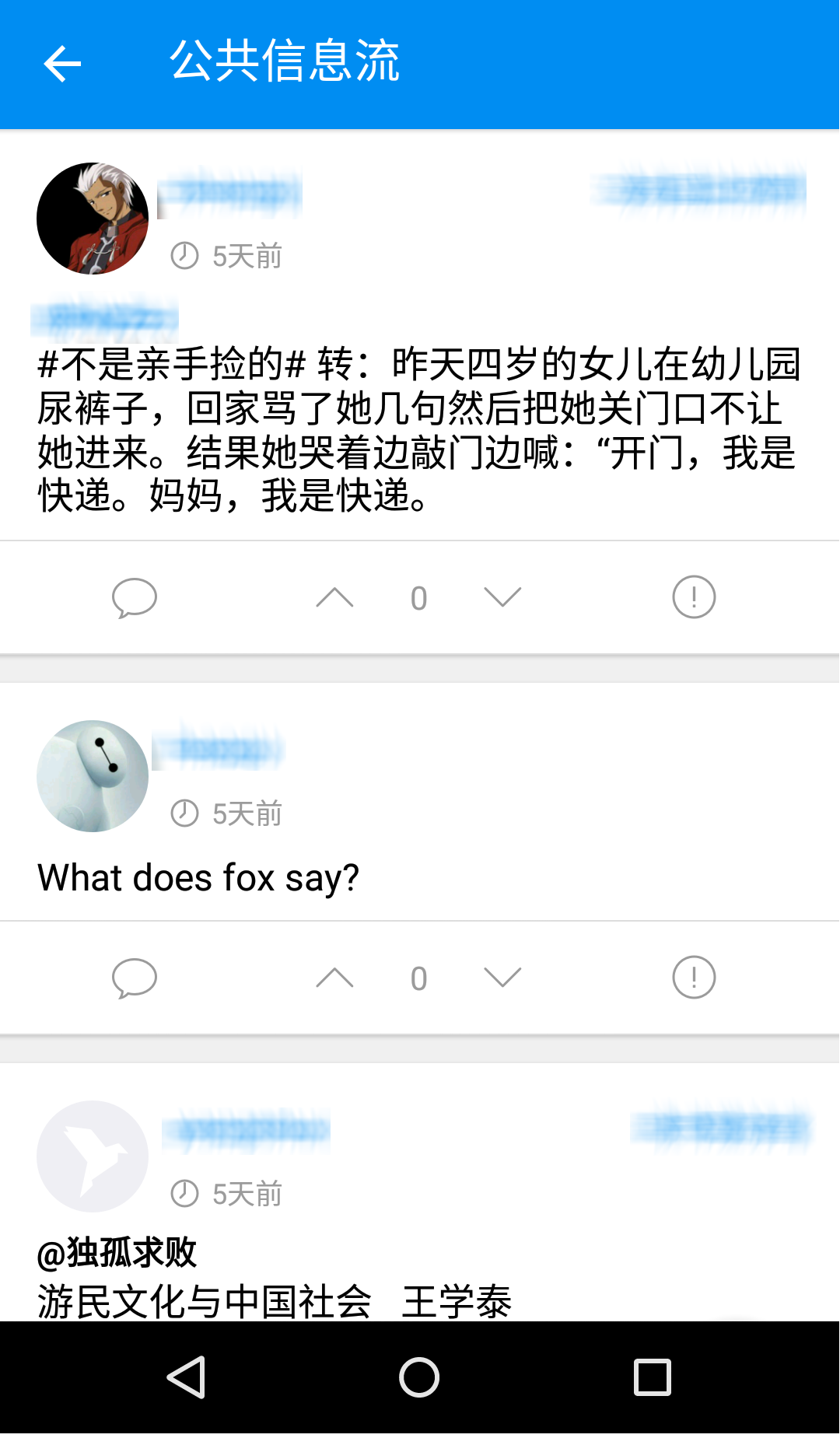Comment on the 'What does fox say?' post

point(135,978)
